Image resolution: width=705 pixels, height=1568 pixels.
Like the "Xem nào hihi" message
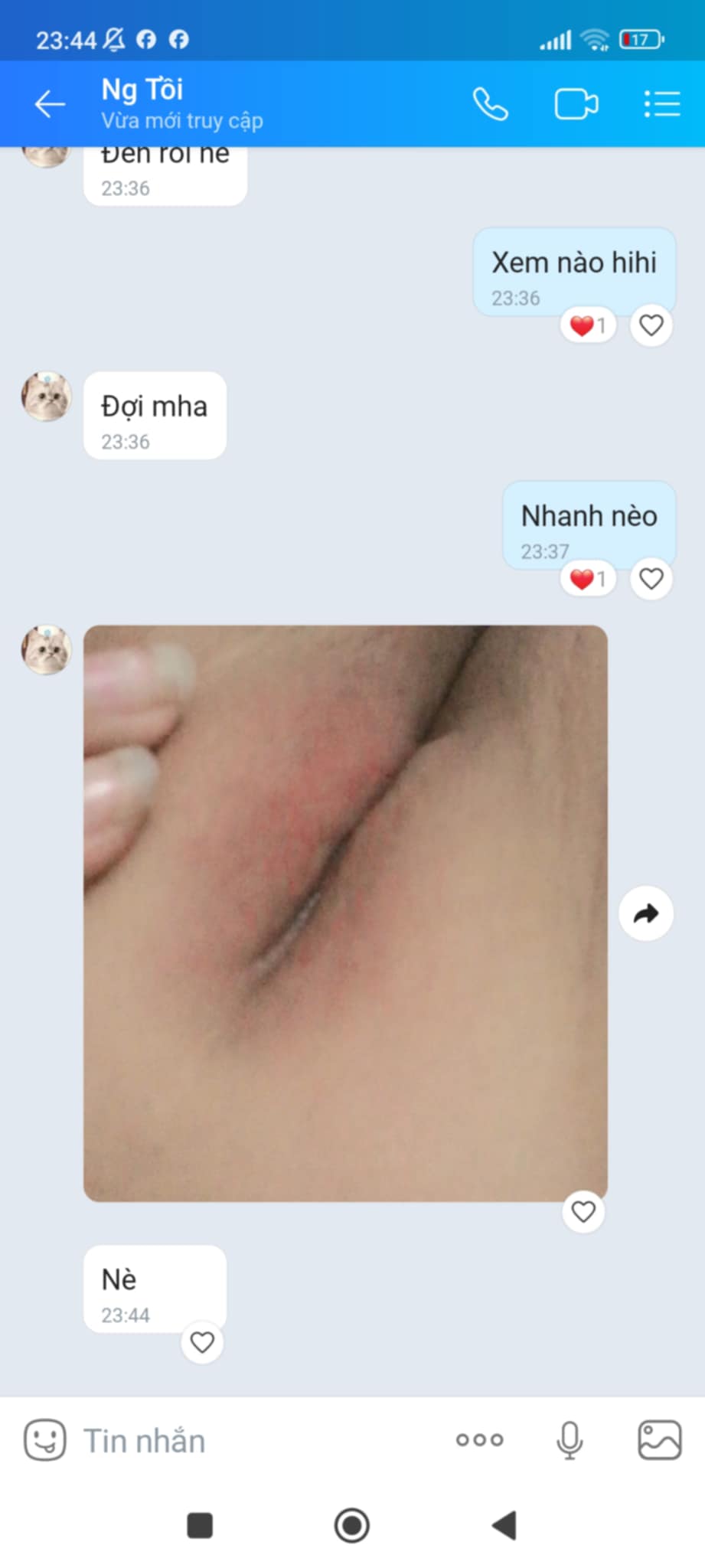(651, 325)
